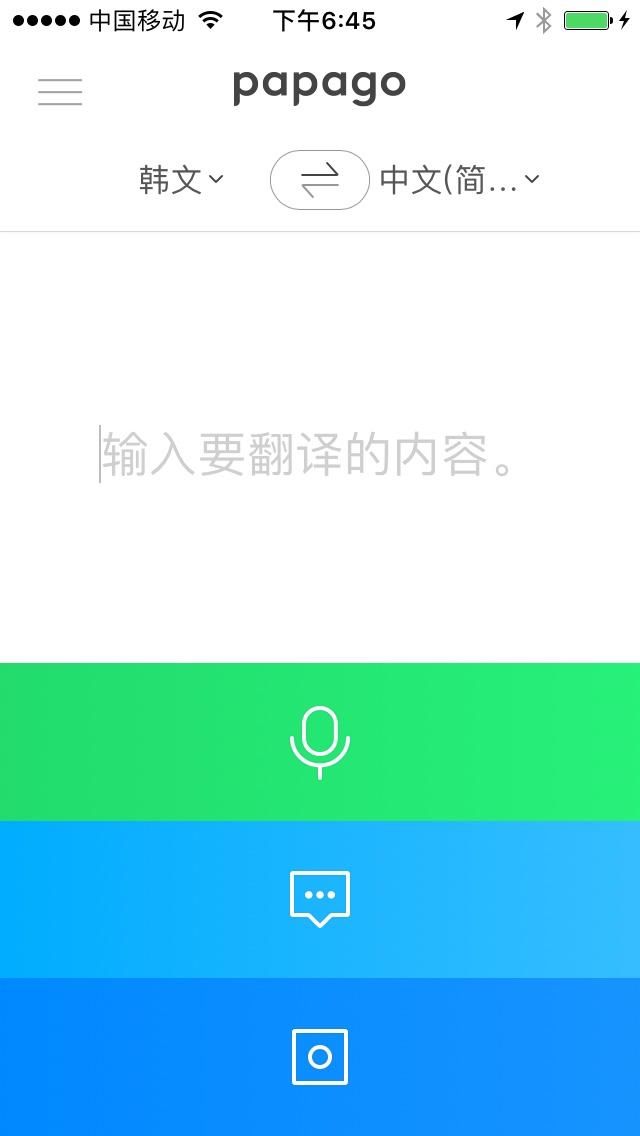
Task: Open the hamburger drawer menu
Action: [x=60, y=91]
